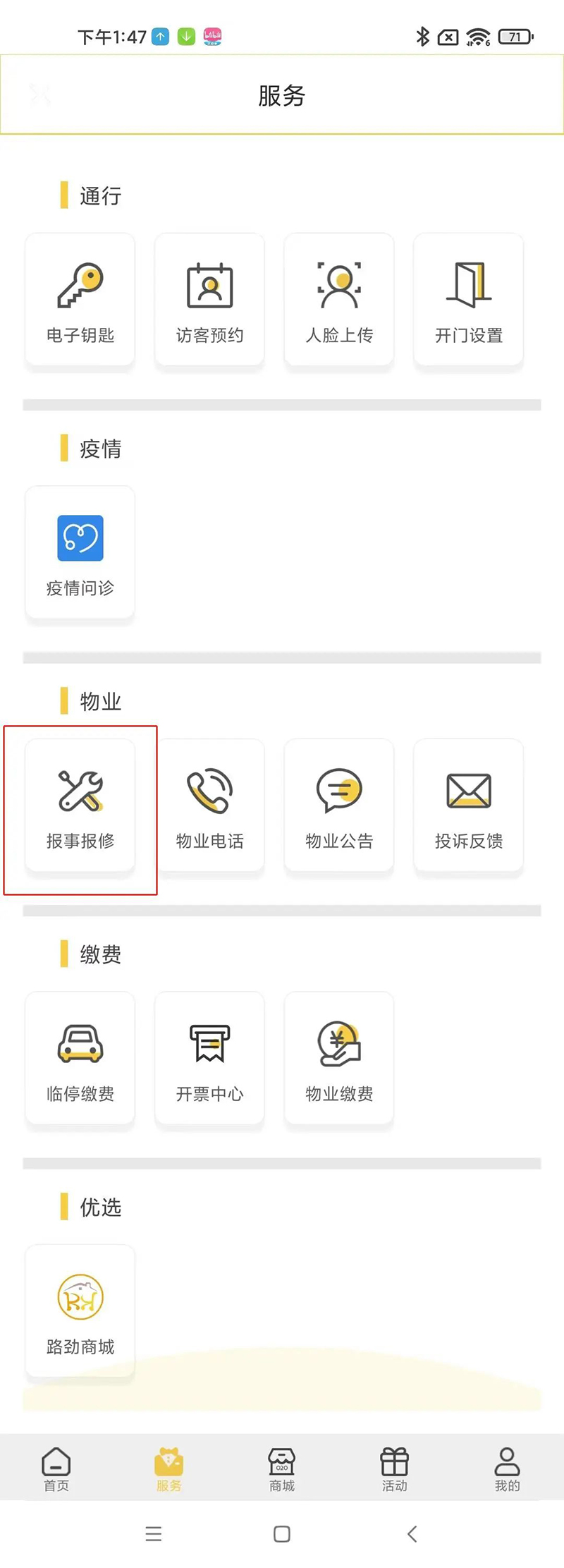Visit 路劲商城 store
This screenshot has height=1568, width=564.
(80, 1311)
